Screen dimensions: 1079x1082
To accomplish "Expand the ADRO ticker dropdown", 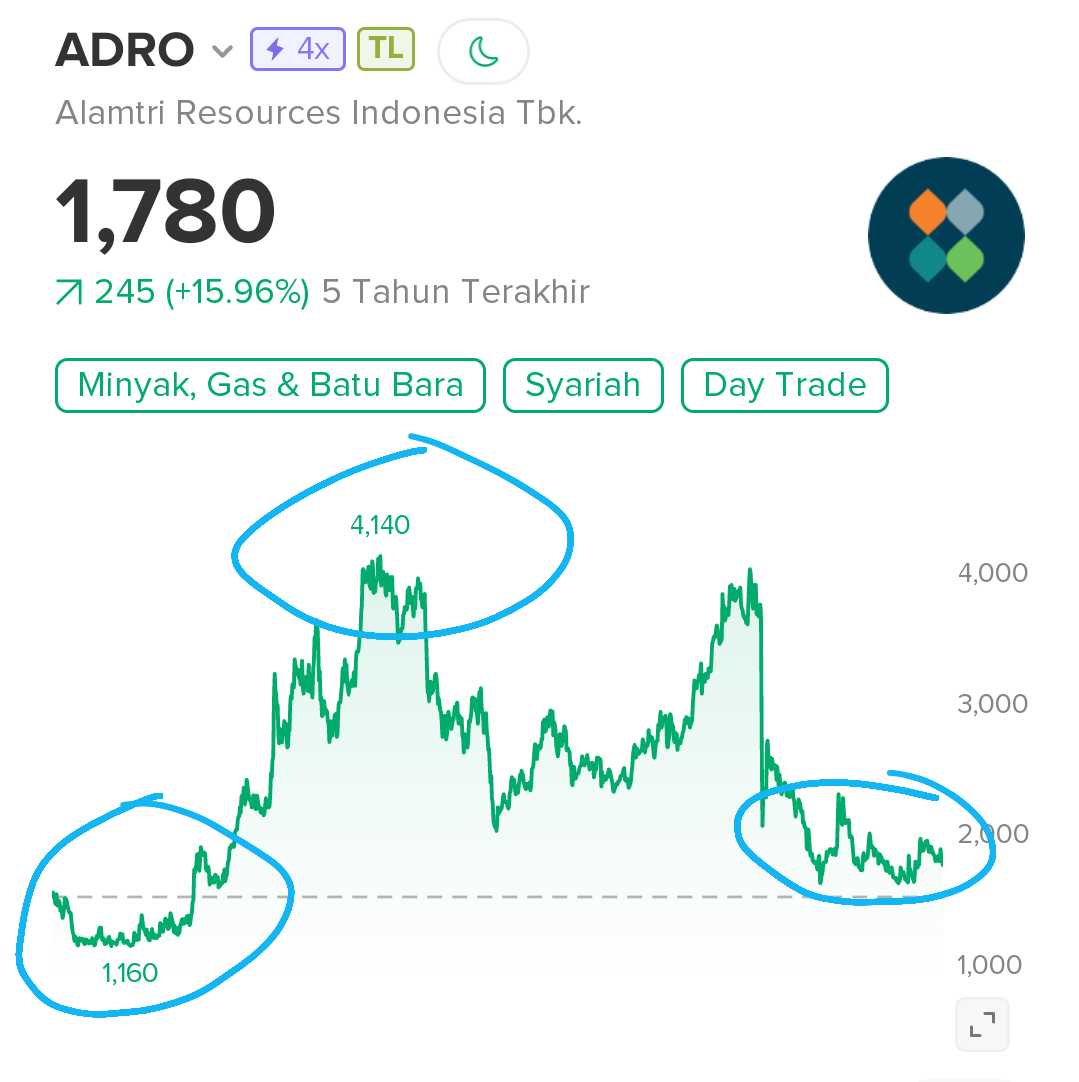I will 222,51.
